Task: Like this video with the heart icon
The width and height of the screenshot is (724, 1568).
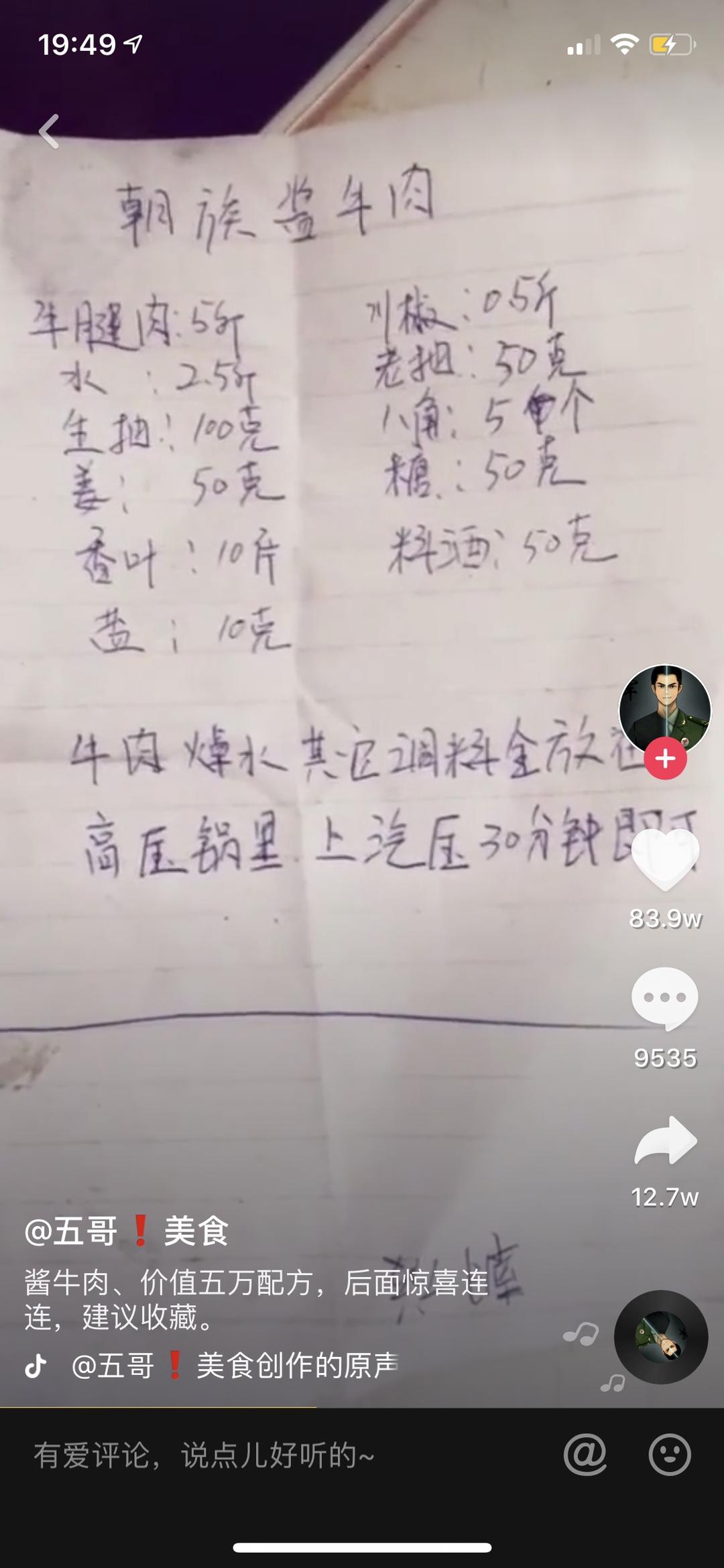Action: coord(665,859)
